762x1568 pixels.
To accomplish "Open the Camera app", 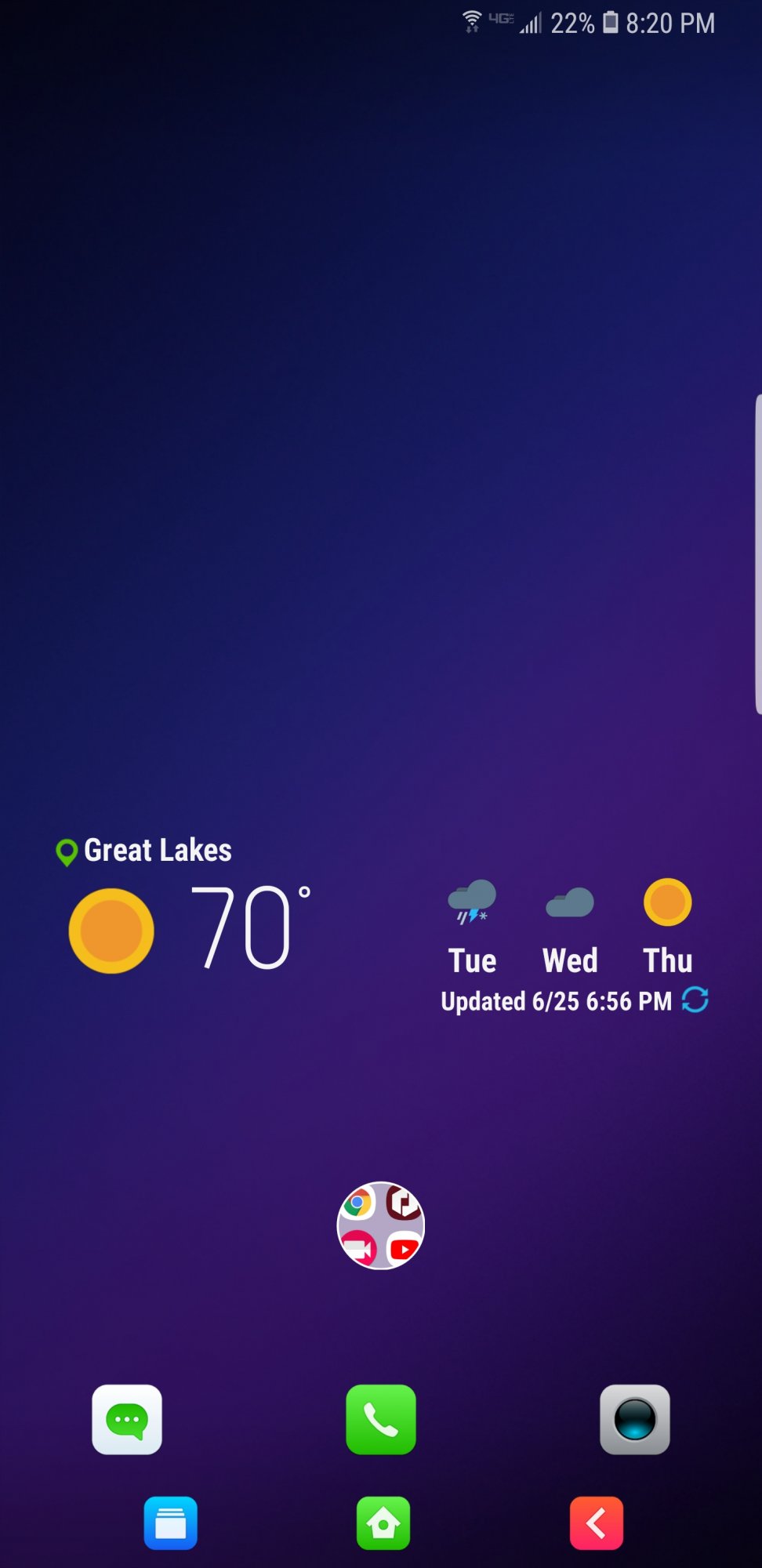I will click(635, 1420).
